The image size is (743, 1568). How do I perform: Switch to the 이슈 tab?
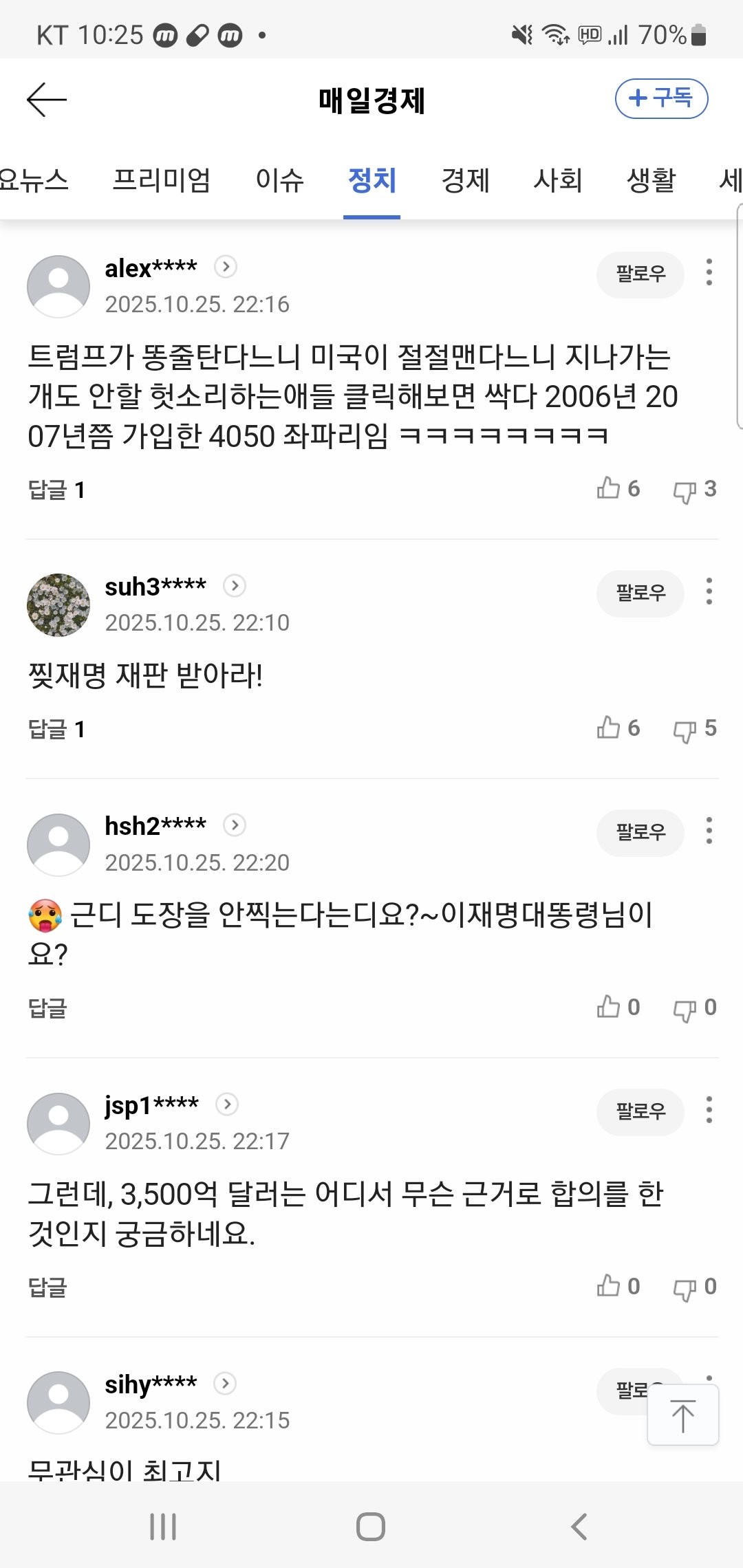(x=279, y=181)
